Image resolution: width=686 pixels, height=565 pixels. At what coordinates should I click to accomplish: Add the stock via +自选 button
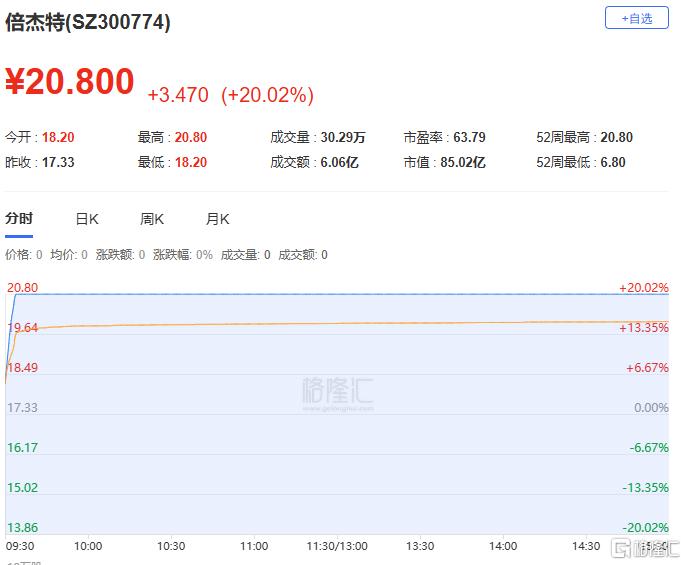[x=636, y=18]
